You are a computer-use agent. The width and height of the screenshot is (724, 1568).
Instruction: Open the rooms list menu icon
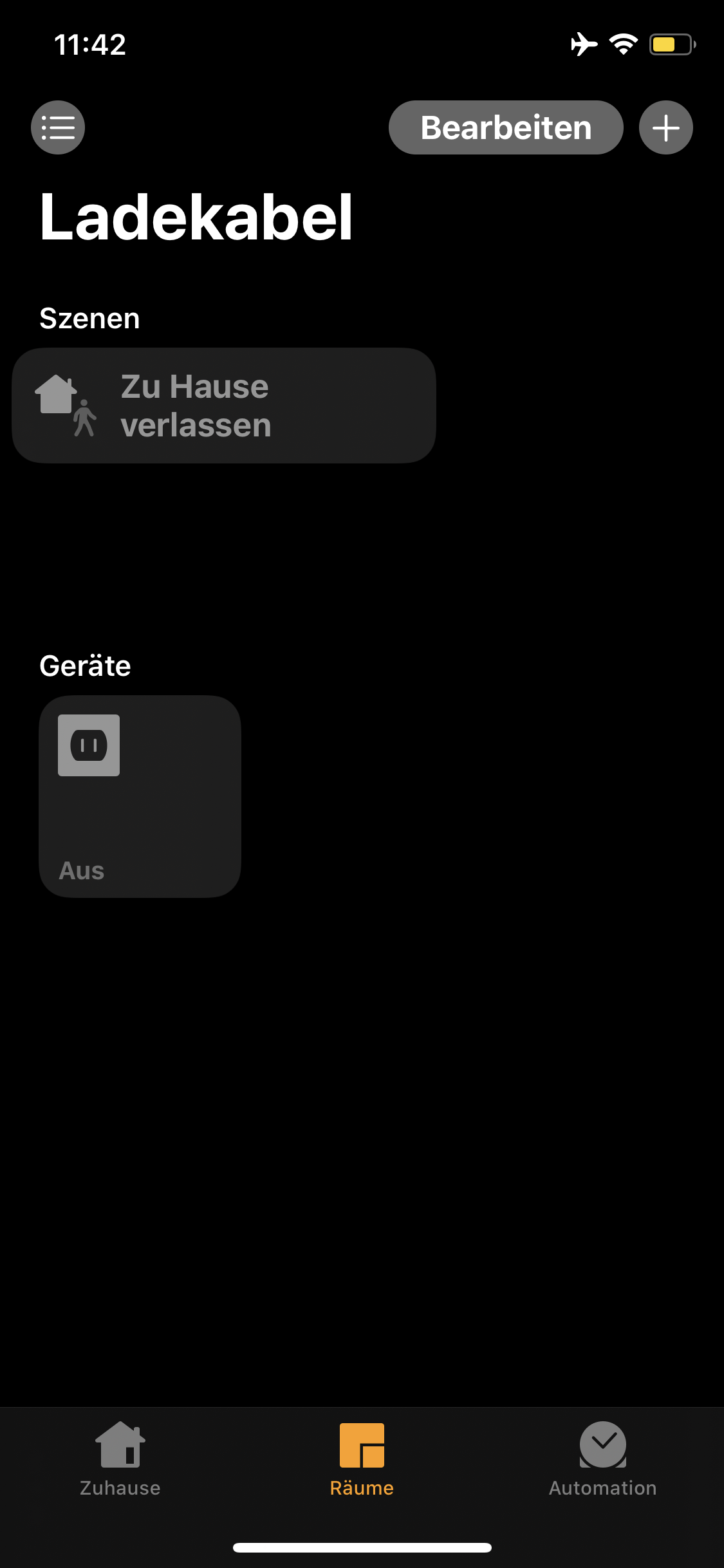pyautogui.click(x=58, y=127)
